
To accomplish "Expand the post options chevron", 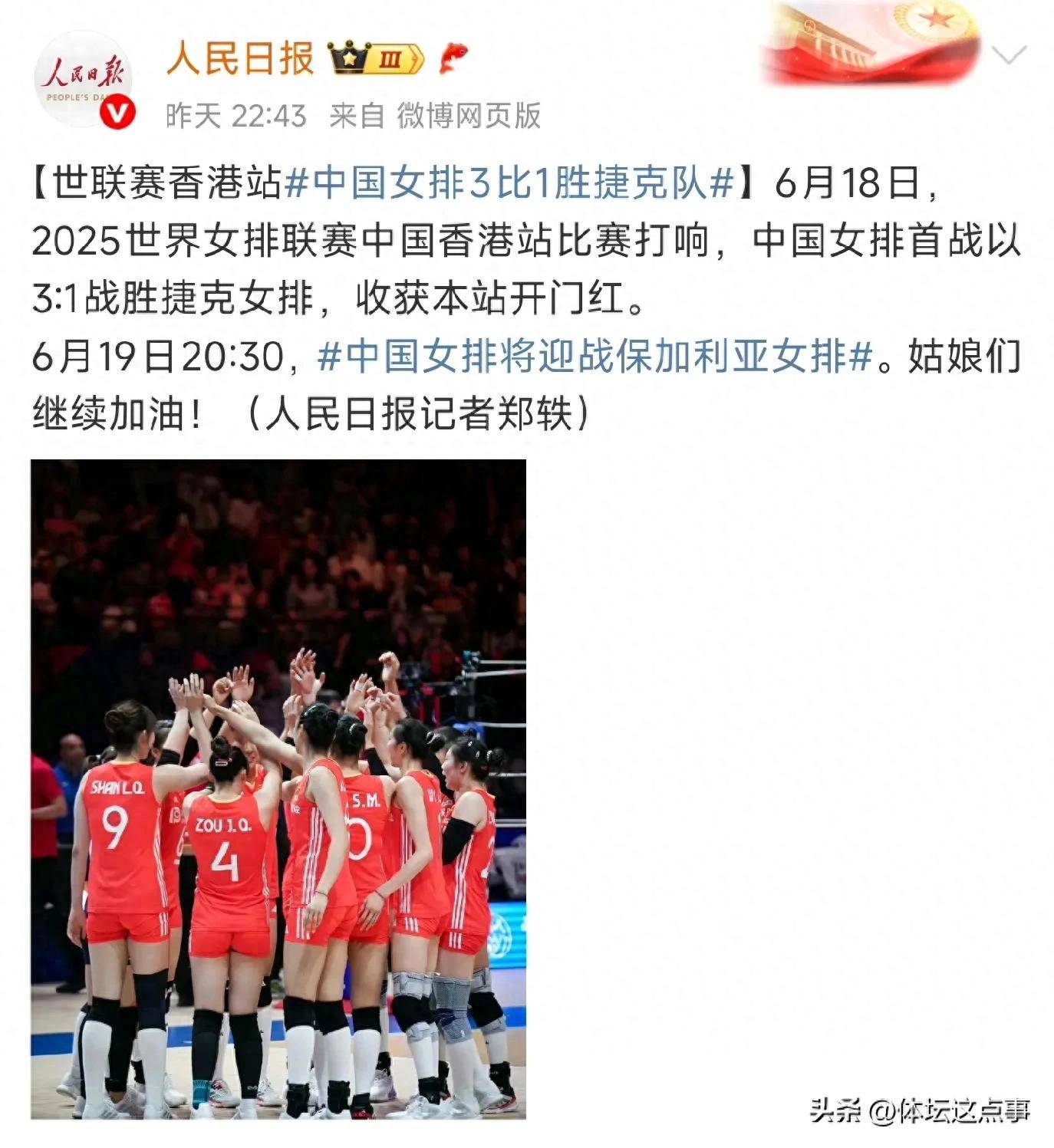I will [1009, 56].
